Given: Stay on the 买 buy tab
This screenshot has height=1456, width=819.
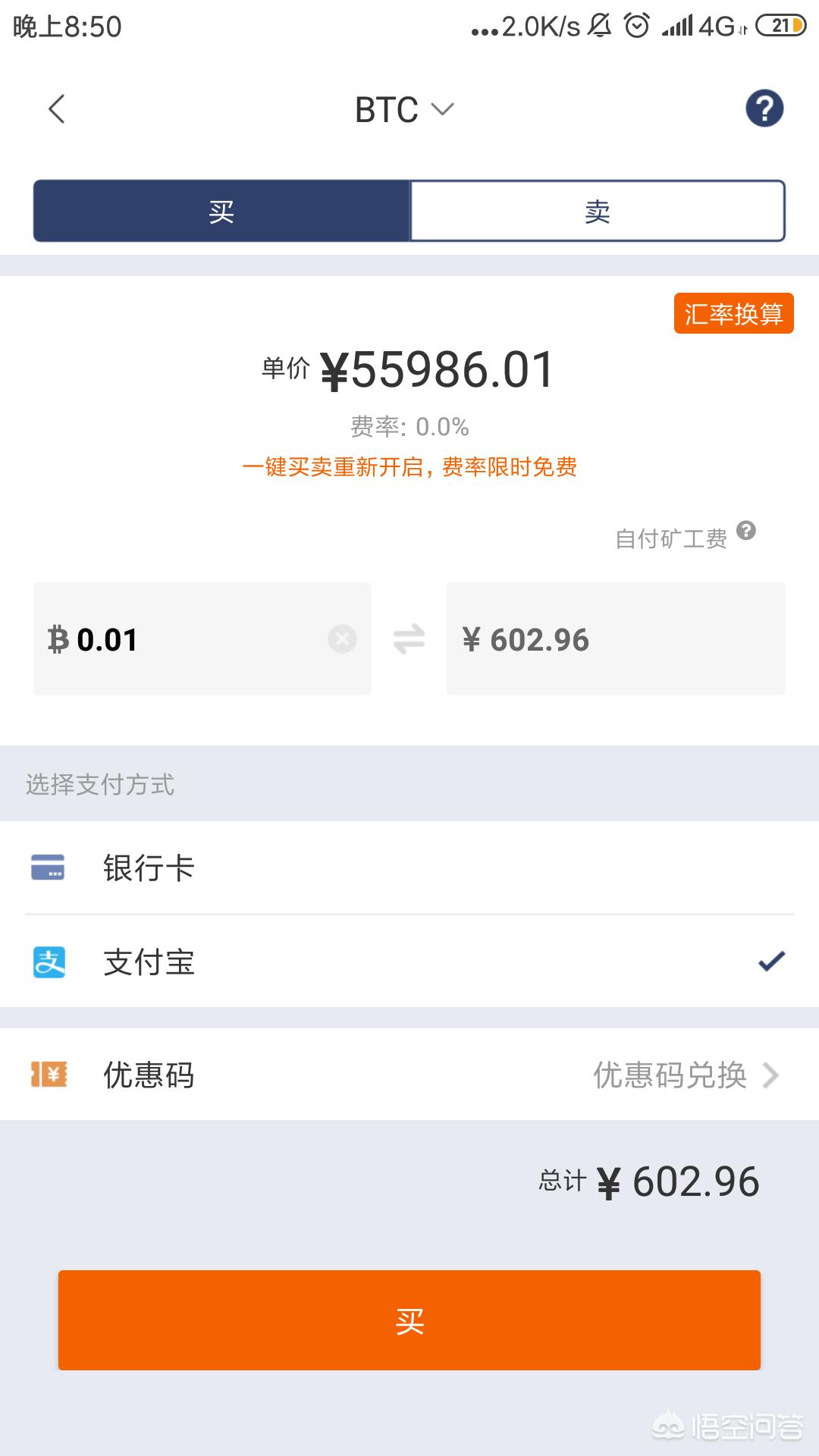Looking at the screenshot, I should 221,211.
